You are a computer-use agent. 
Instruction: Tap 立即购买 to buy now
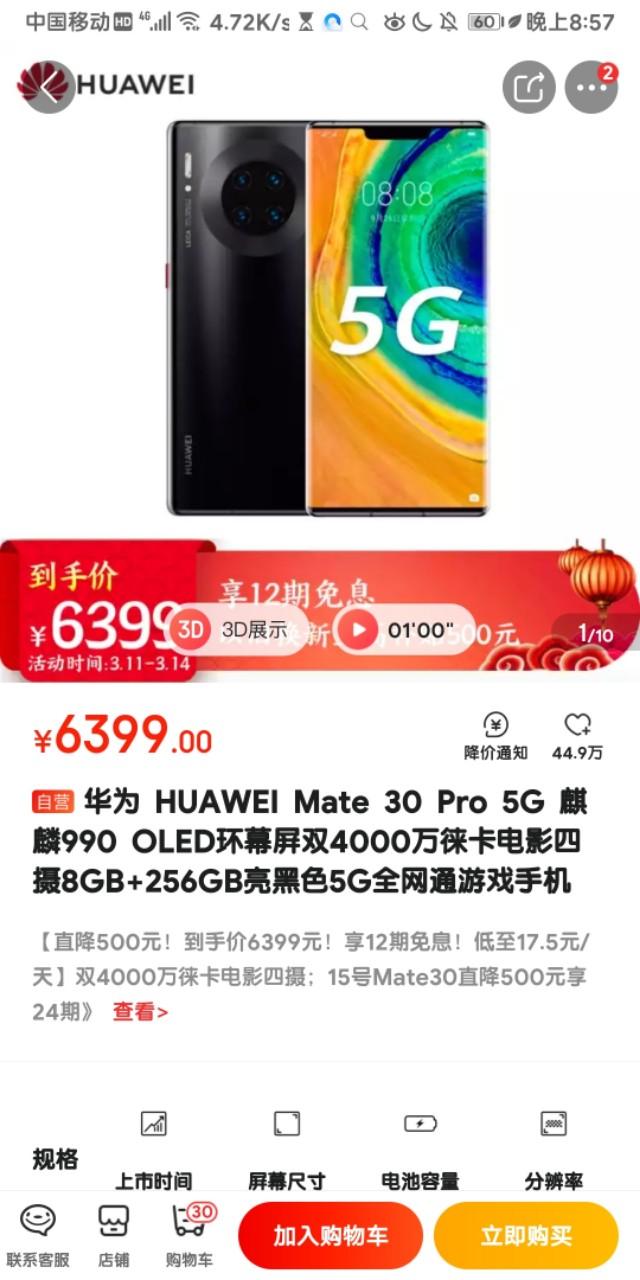click(x=526, y=1235)
